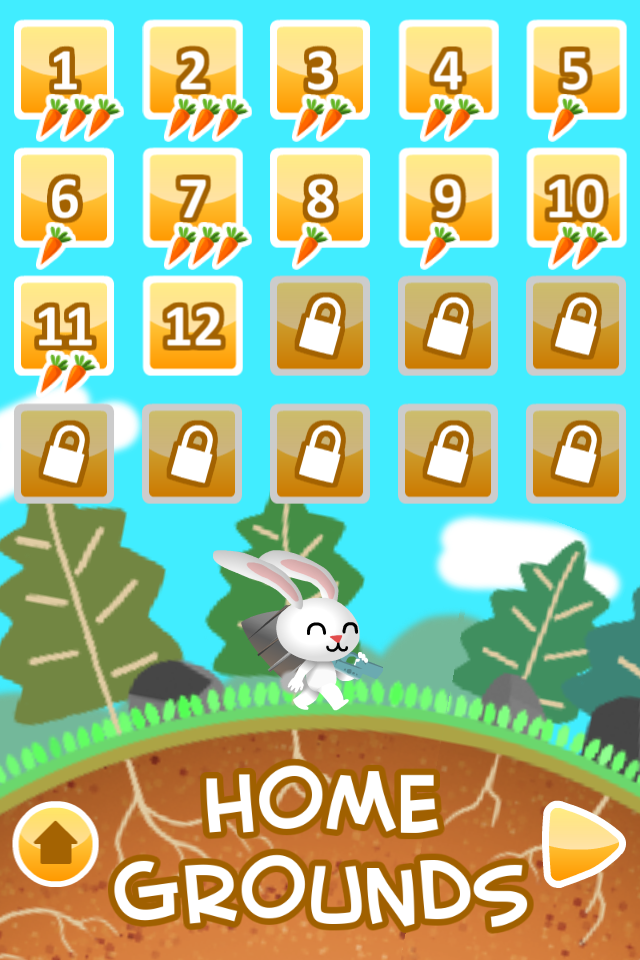
Task: Open level 4
Action: pyautogui.click(x=447, y=70)
